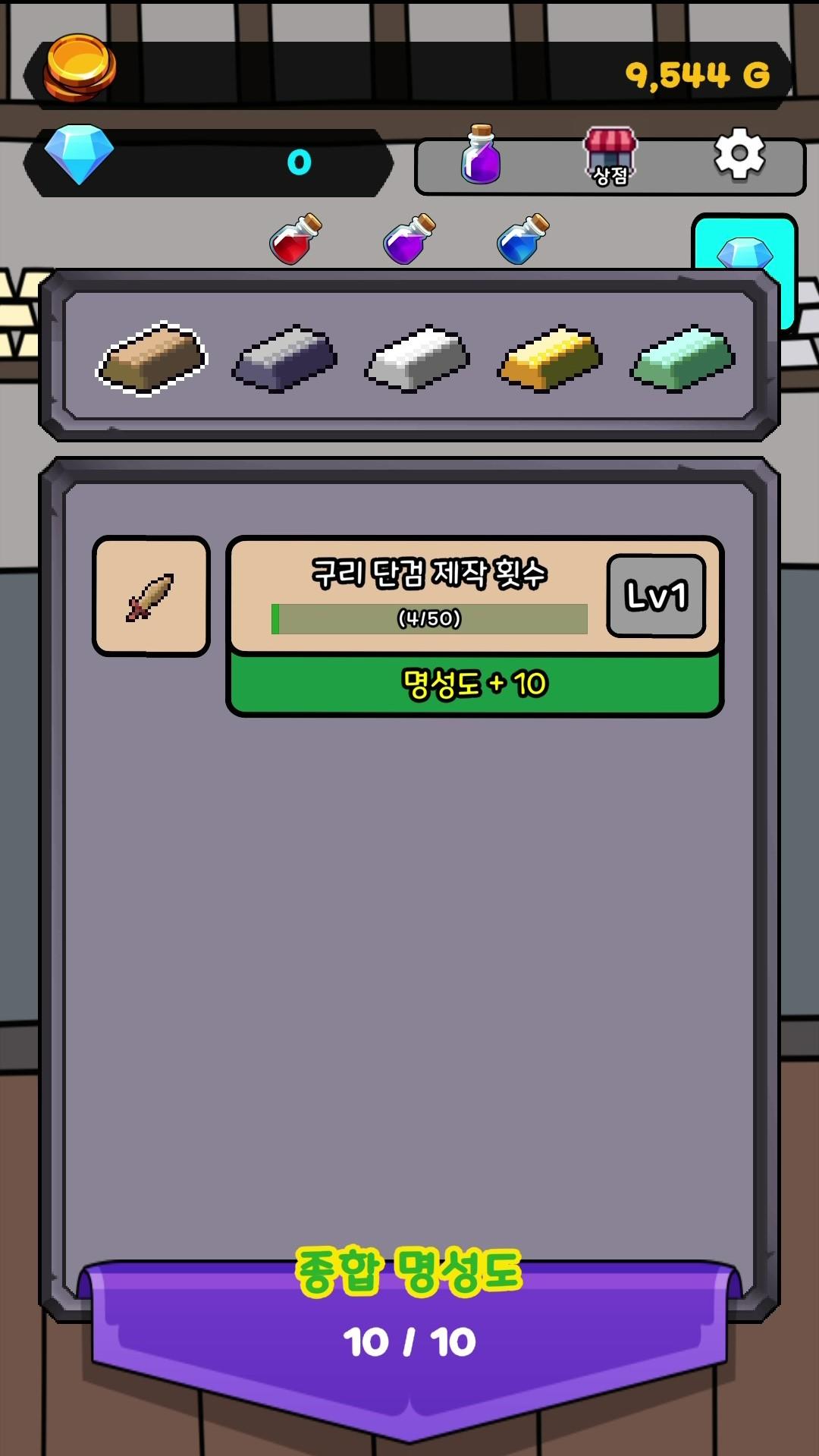Screen dimensions: 819x1456
Task: Switch to the gold ingot tab
Action: point(550,358)
